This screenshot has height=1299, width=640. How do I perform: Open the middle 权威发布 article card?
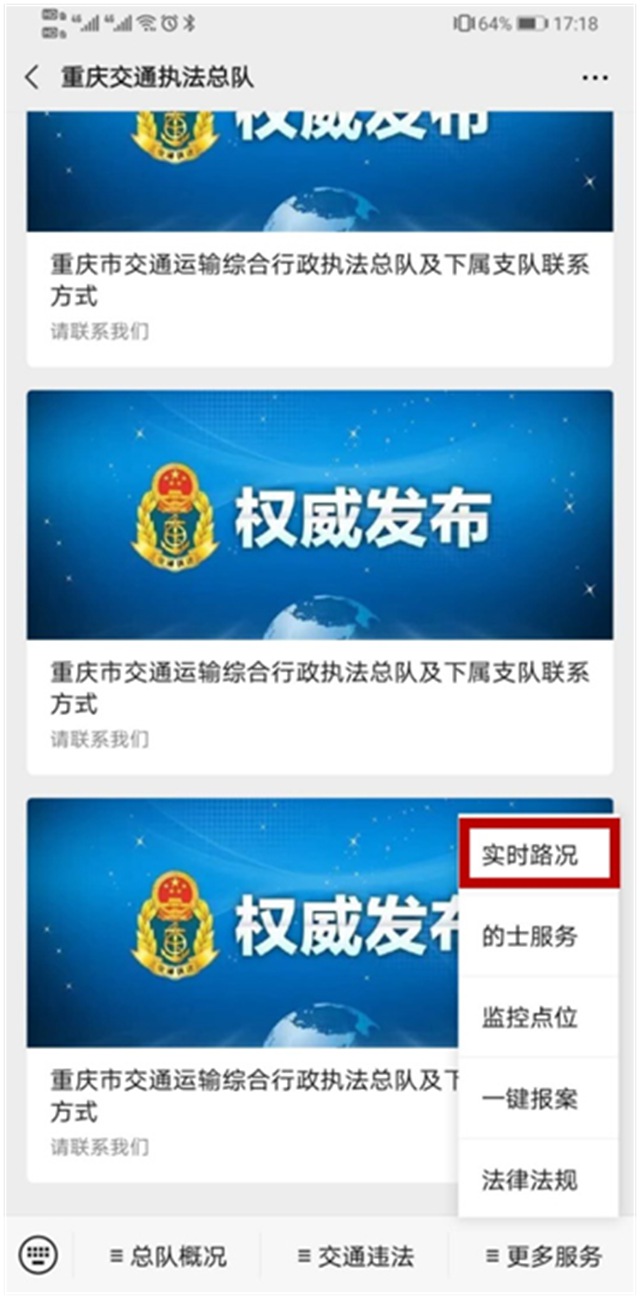320,580
